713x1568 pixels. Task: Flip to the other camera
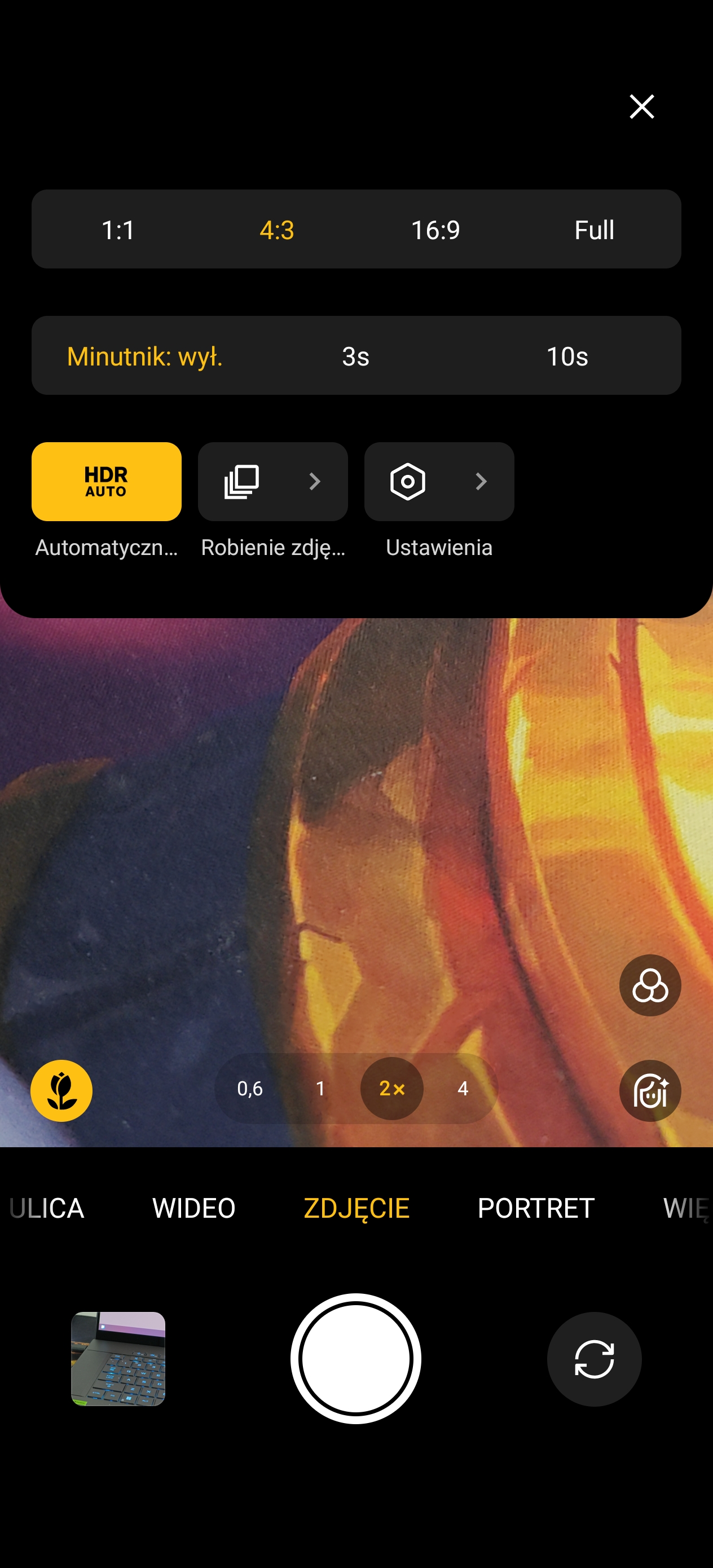pos(593,1359)
